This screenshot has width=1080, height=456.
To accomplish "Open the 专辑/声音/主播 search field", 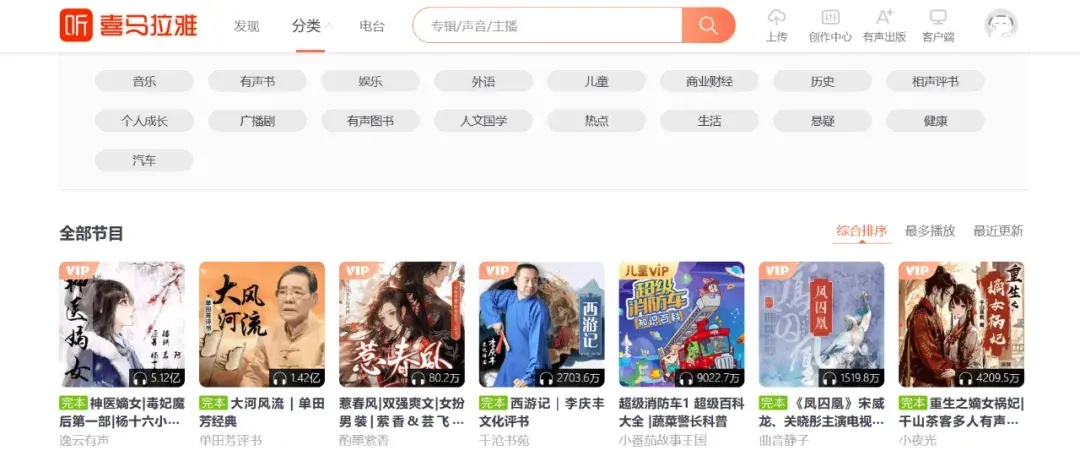I will (547, 26).
